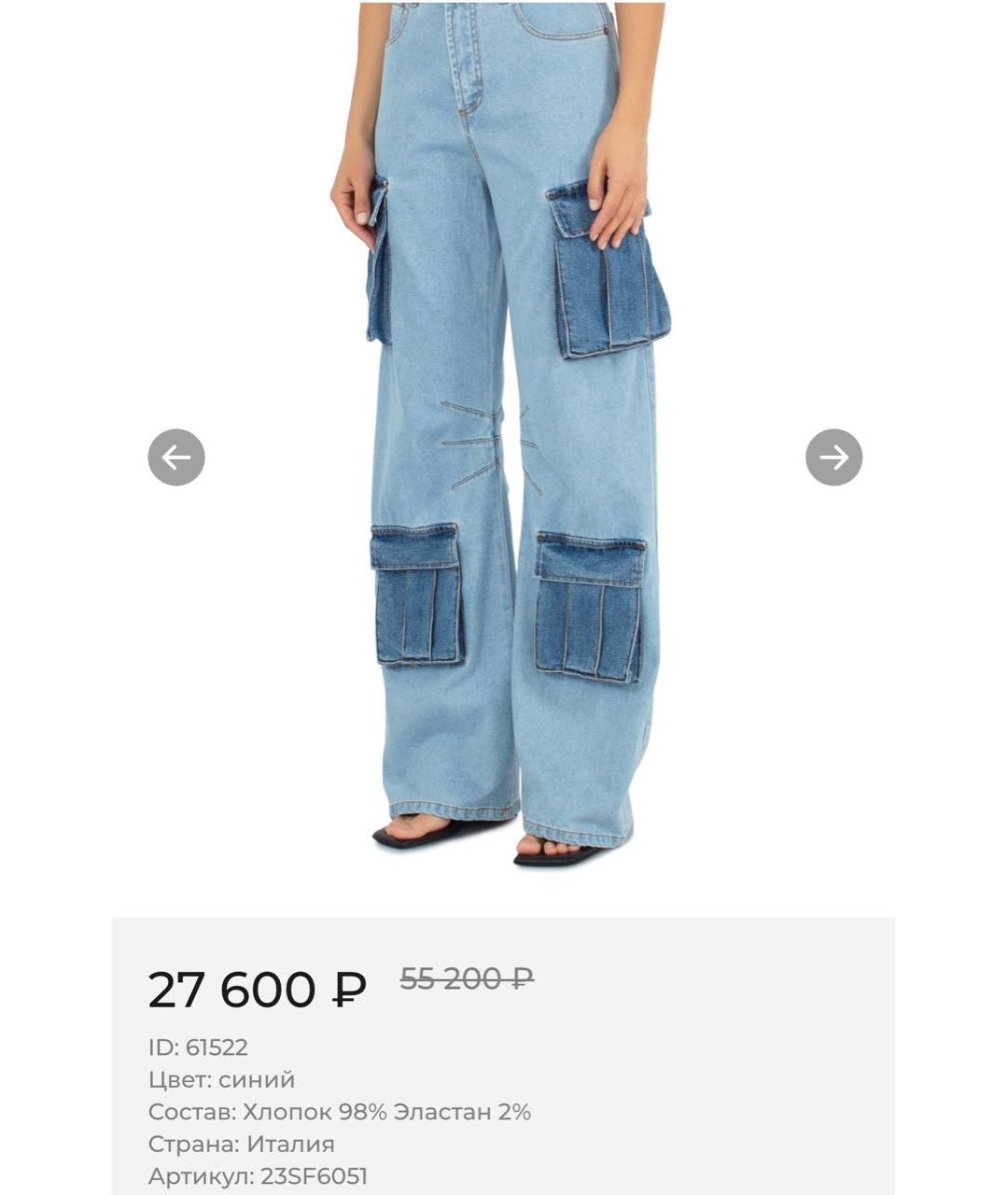Show the previous product photo
The image size is (1008, 1195).
click(176, 457)
